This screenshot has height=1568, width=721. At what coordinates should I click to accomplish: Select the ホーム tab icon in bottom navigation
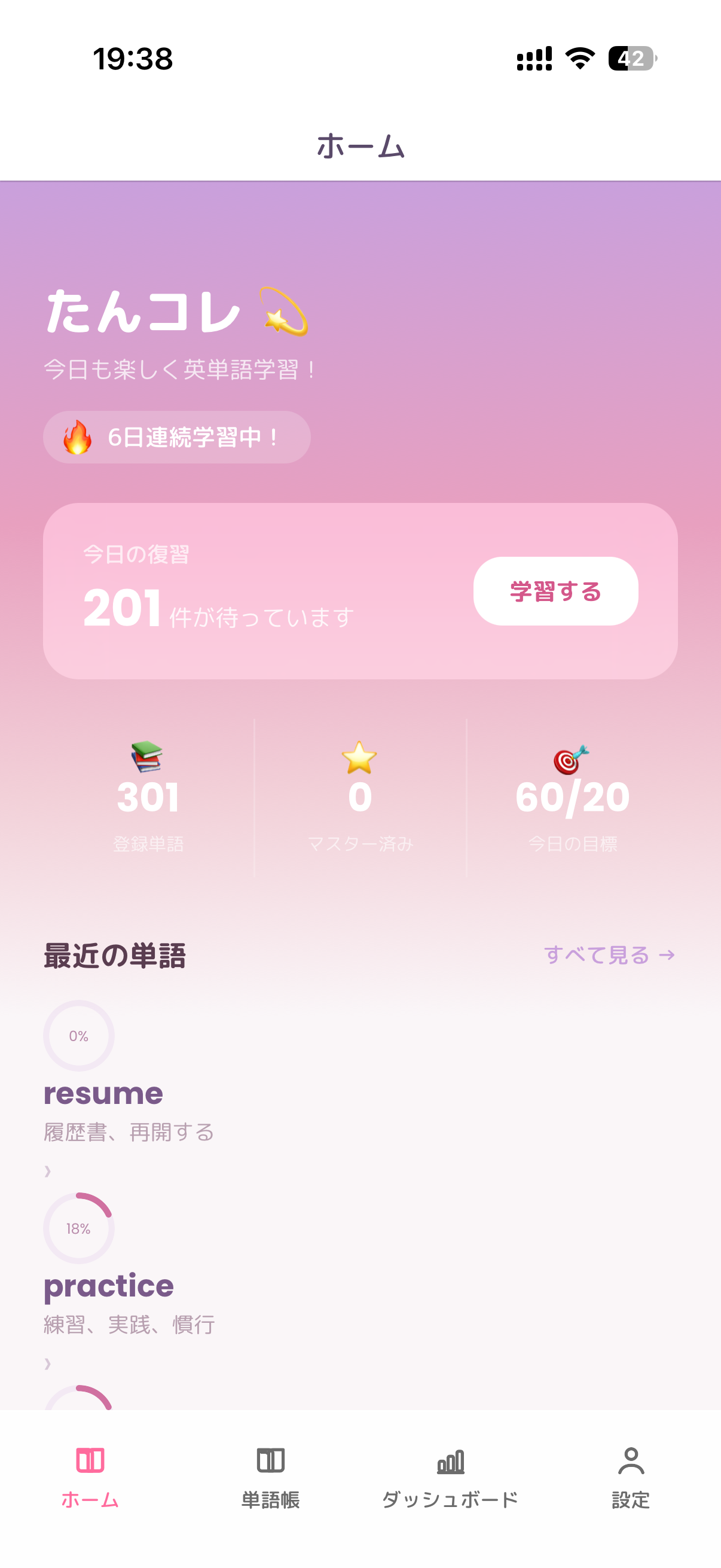pos(90,1459)
